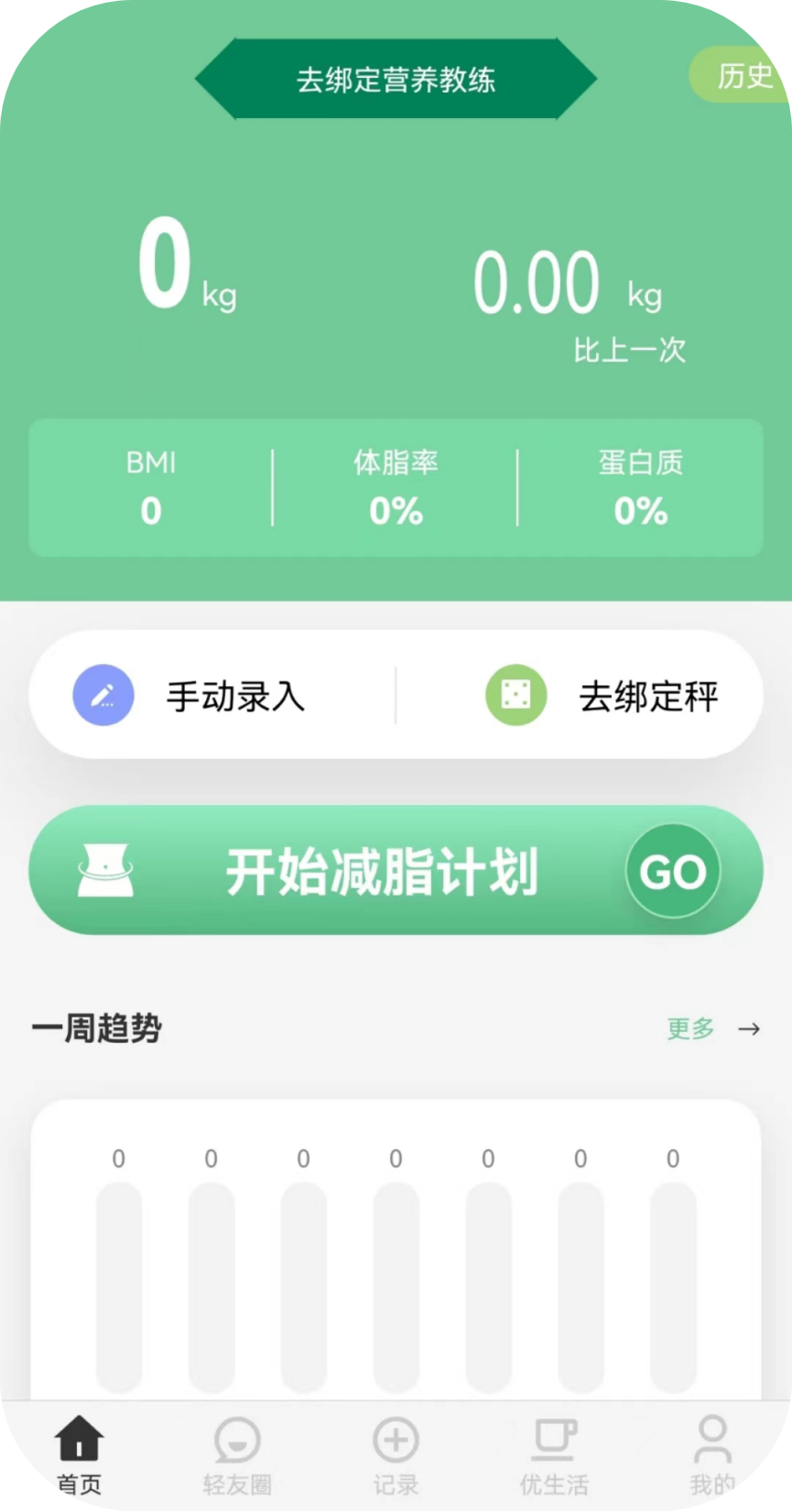Open the 我的 profile tab

pyautogui.click(x=711, y=1456)
